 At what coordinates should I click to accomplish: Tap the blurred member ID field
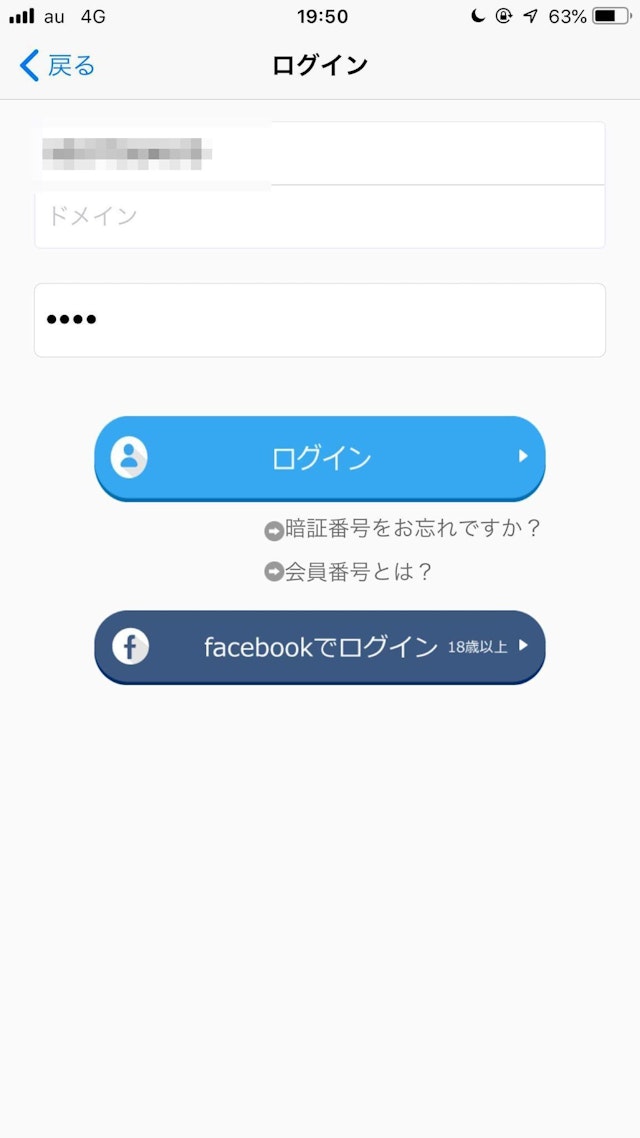point(320,153)
